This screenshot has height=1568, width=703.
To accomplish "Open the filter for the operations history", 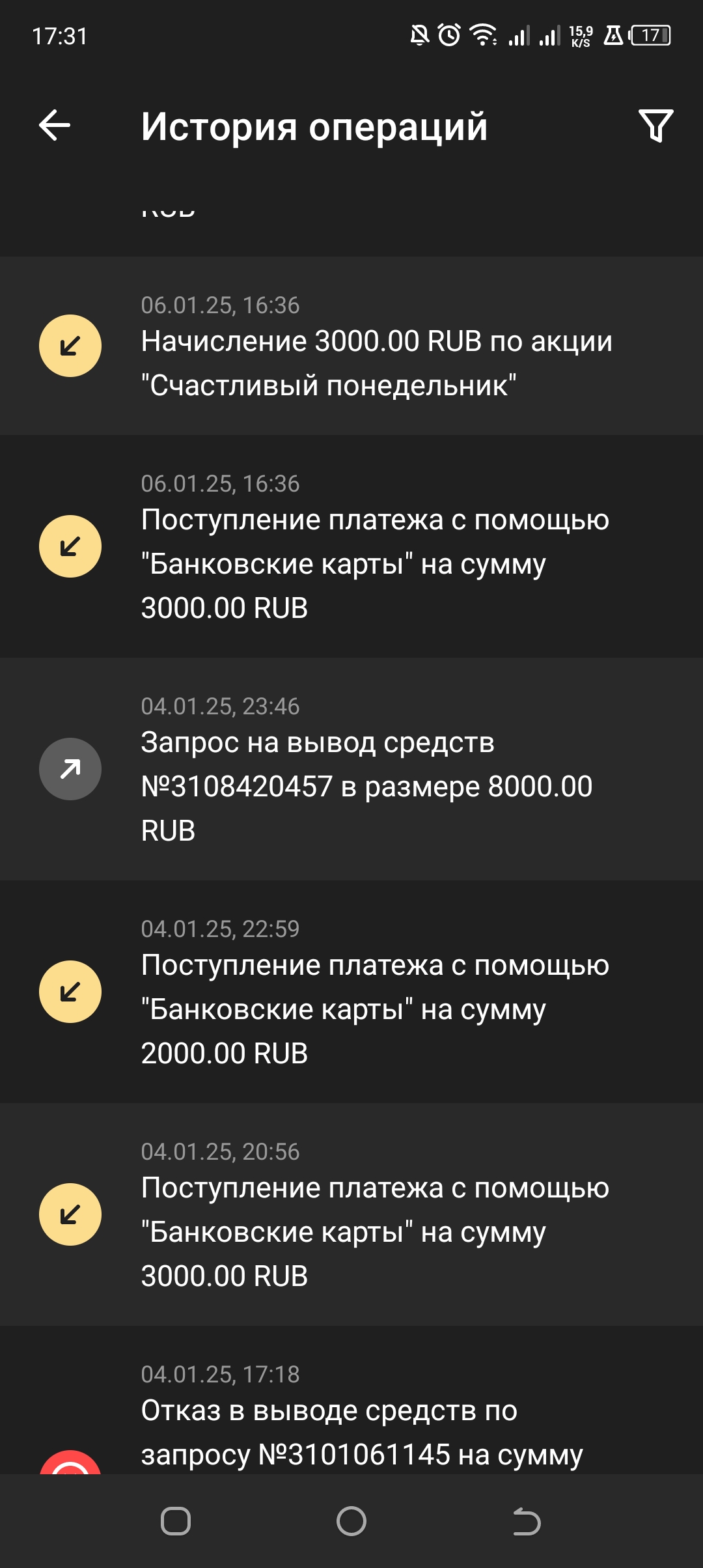I will click(x=655, y=126).
